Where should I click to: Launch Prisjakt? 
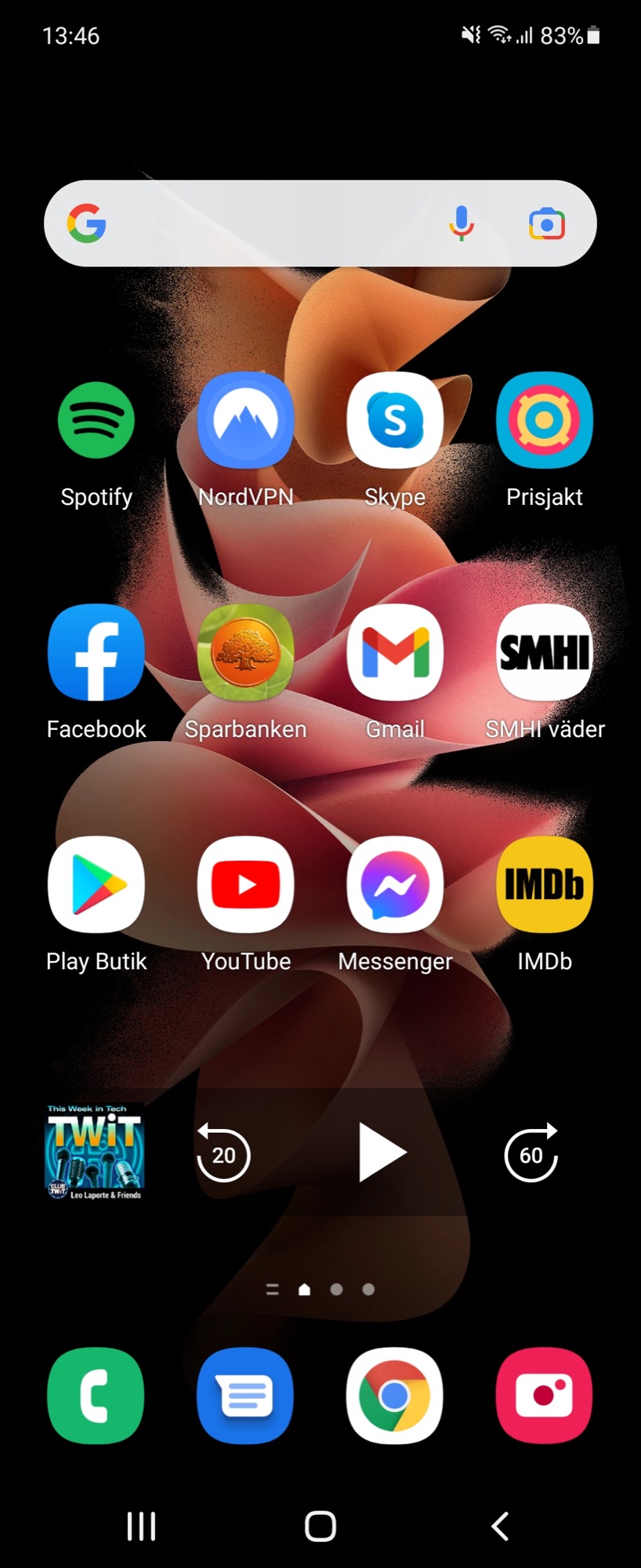[x=545, y=420]
